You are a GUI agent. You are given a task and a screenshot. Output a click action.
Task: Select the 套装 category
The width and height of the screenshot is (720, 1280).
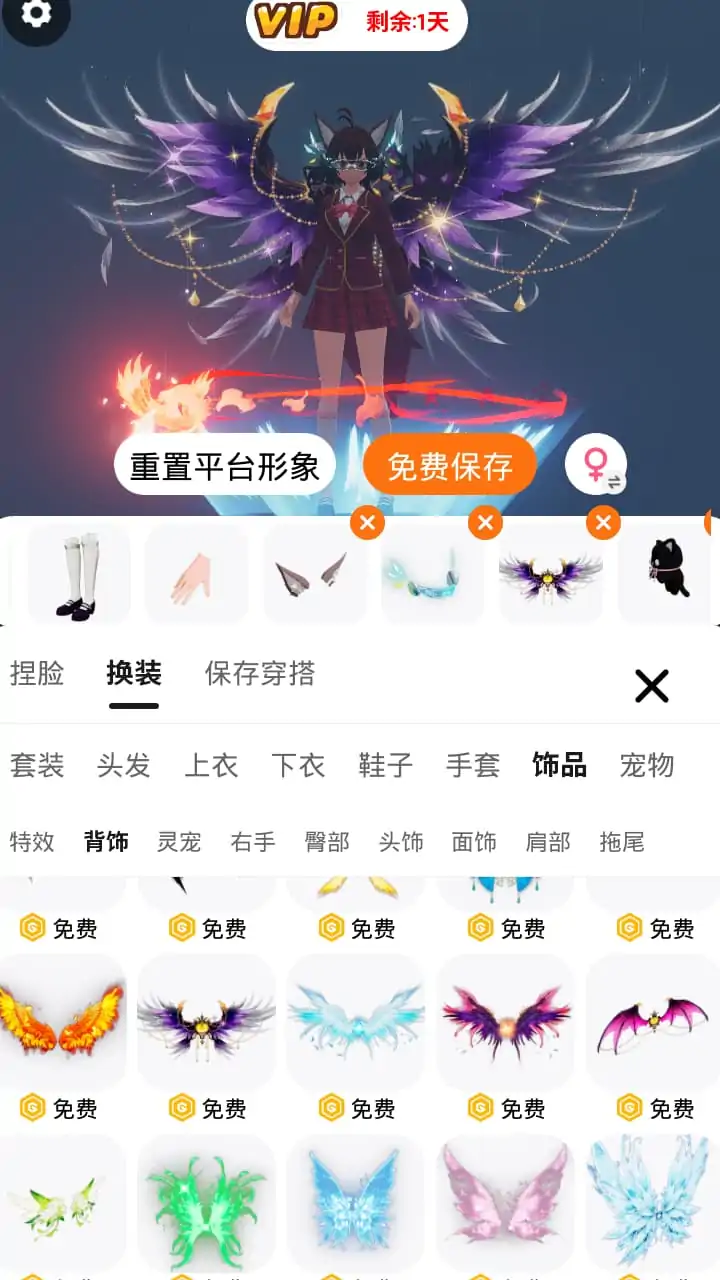(37, 766)
